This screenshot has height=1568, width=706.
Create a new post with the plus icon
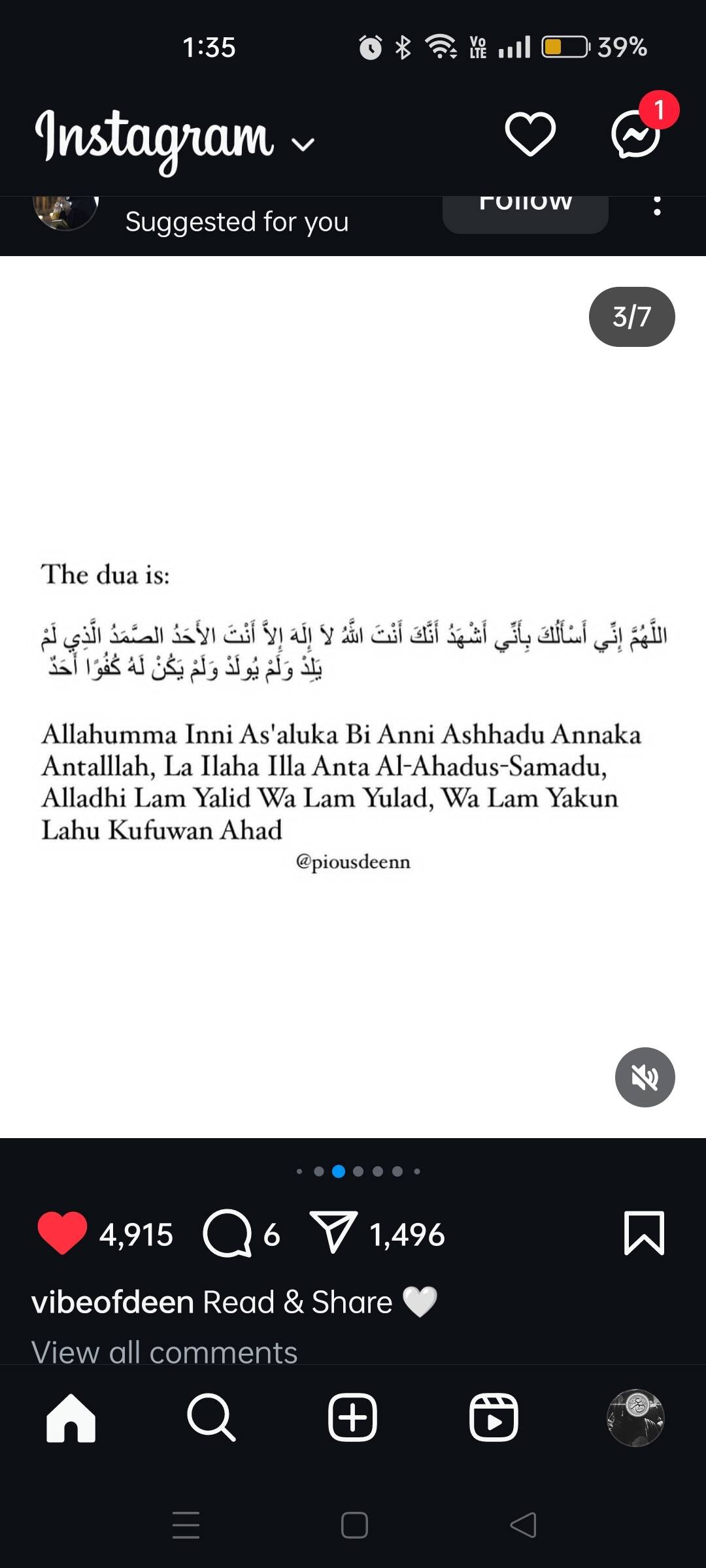pos(352,1418)
